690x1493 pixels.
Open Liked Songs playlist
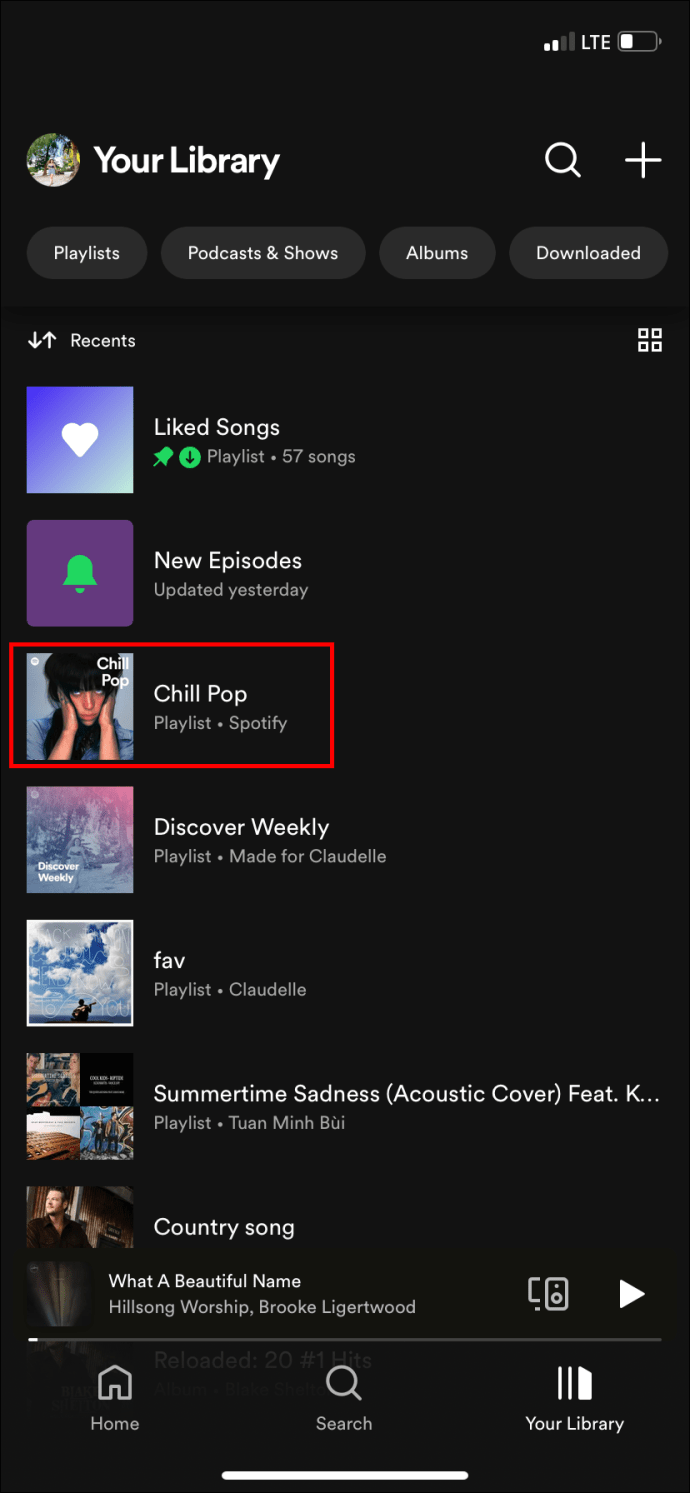point(216,440)
